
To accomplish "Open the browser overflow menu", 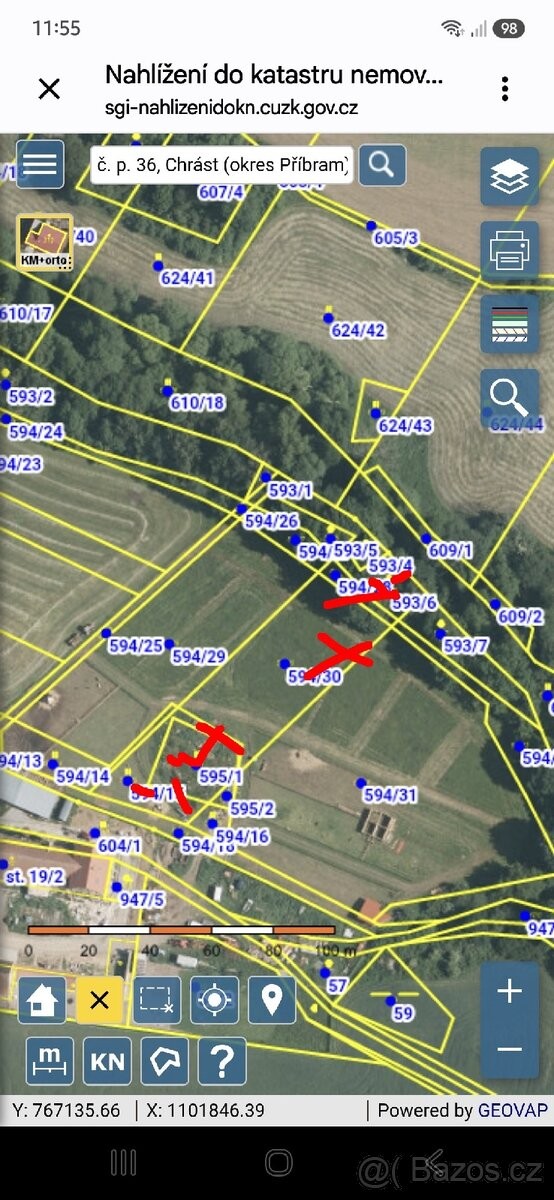I will click(x=505, y=89).
